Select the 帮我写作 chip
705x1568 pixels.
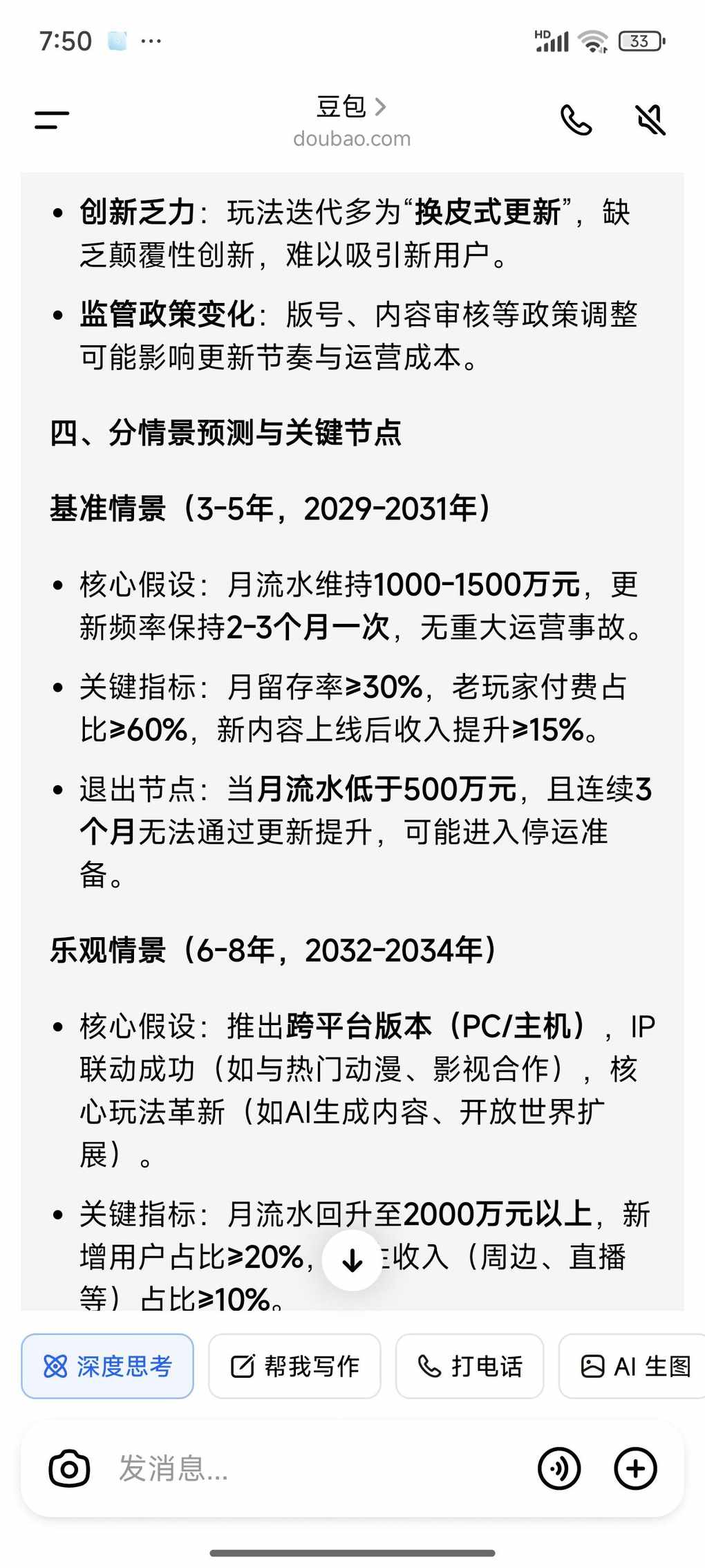294,1366
